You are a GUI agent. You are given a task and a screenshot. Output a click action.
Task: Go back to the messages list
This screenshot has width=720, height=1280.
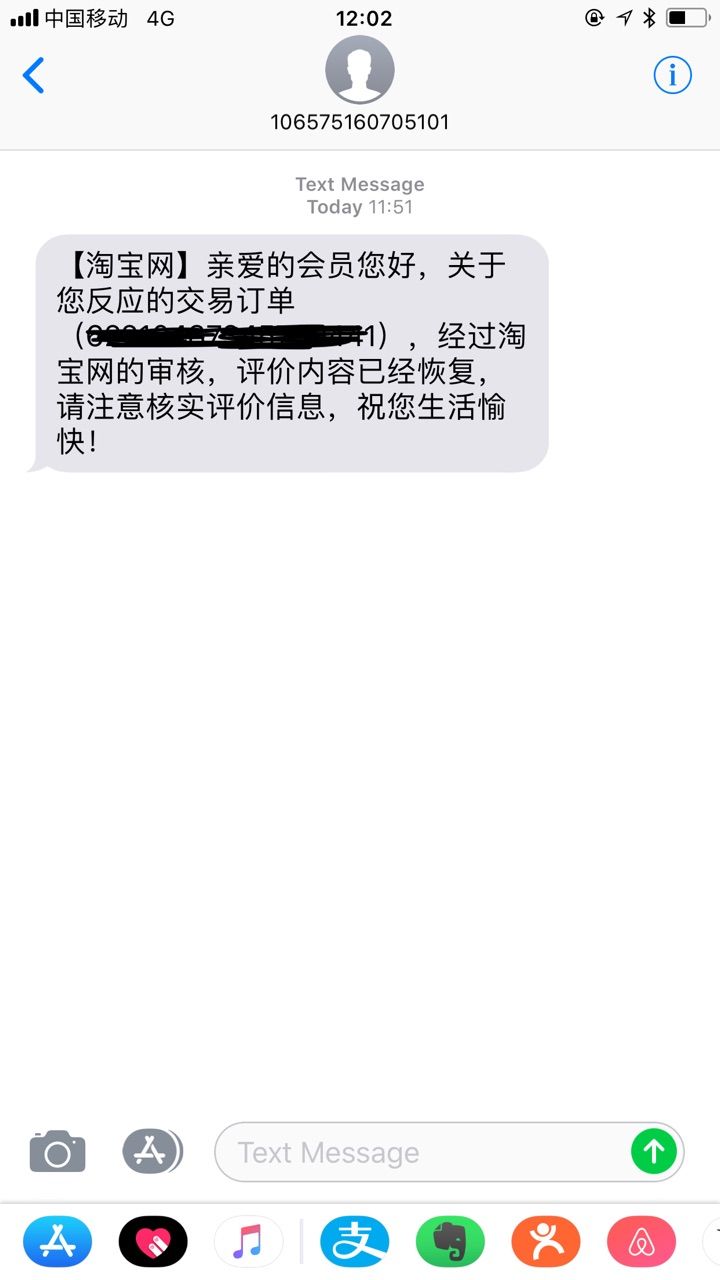pyautogui.click(x=34, y=75)
